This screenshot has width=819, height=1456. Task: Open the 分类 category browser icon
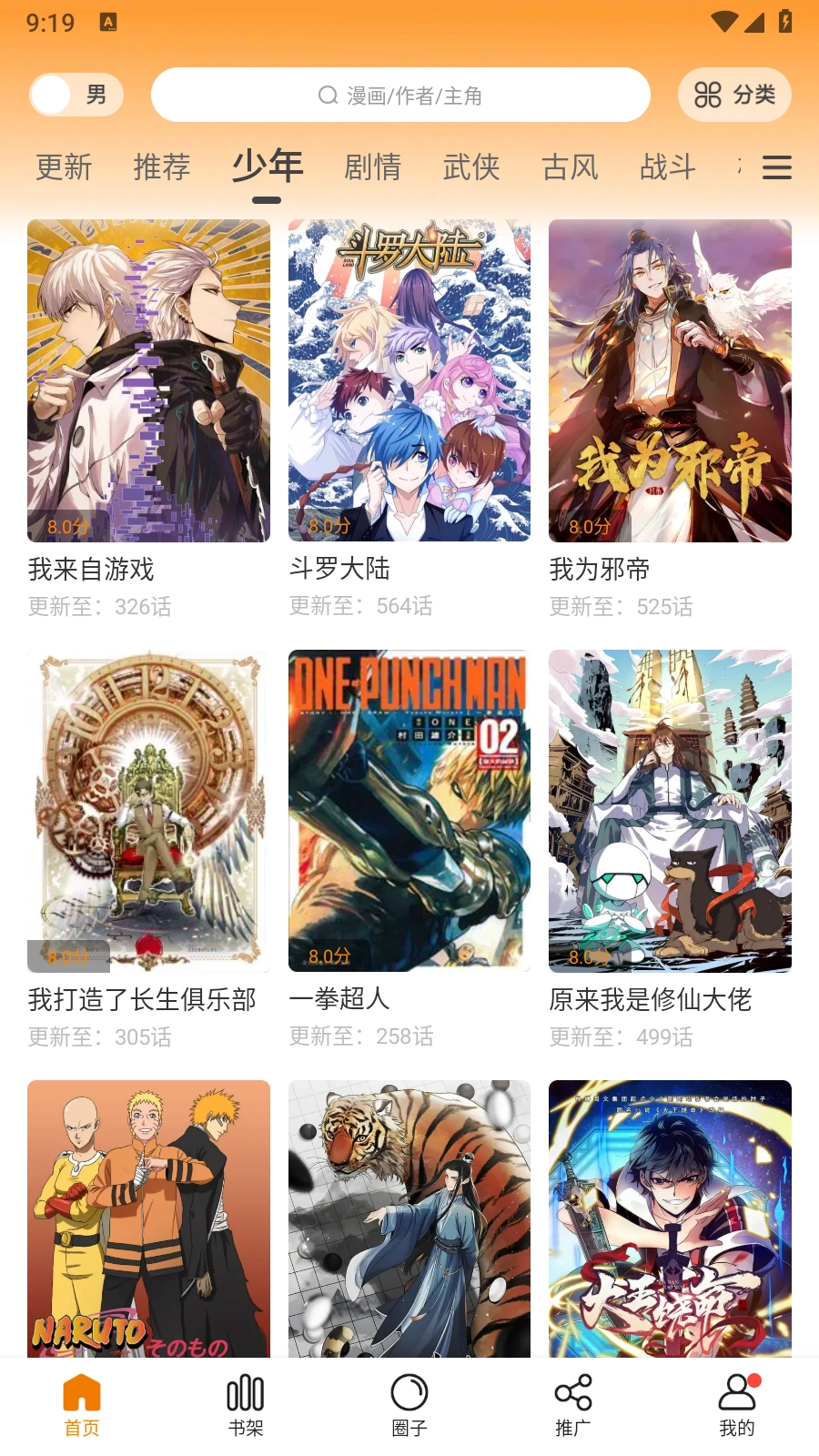pyautogui.click(x=735, y=94)
